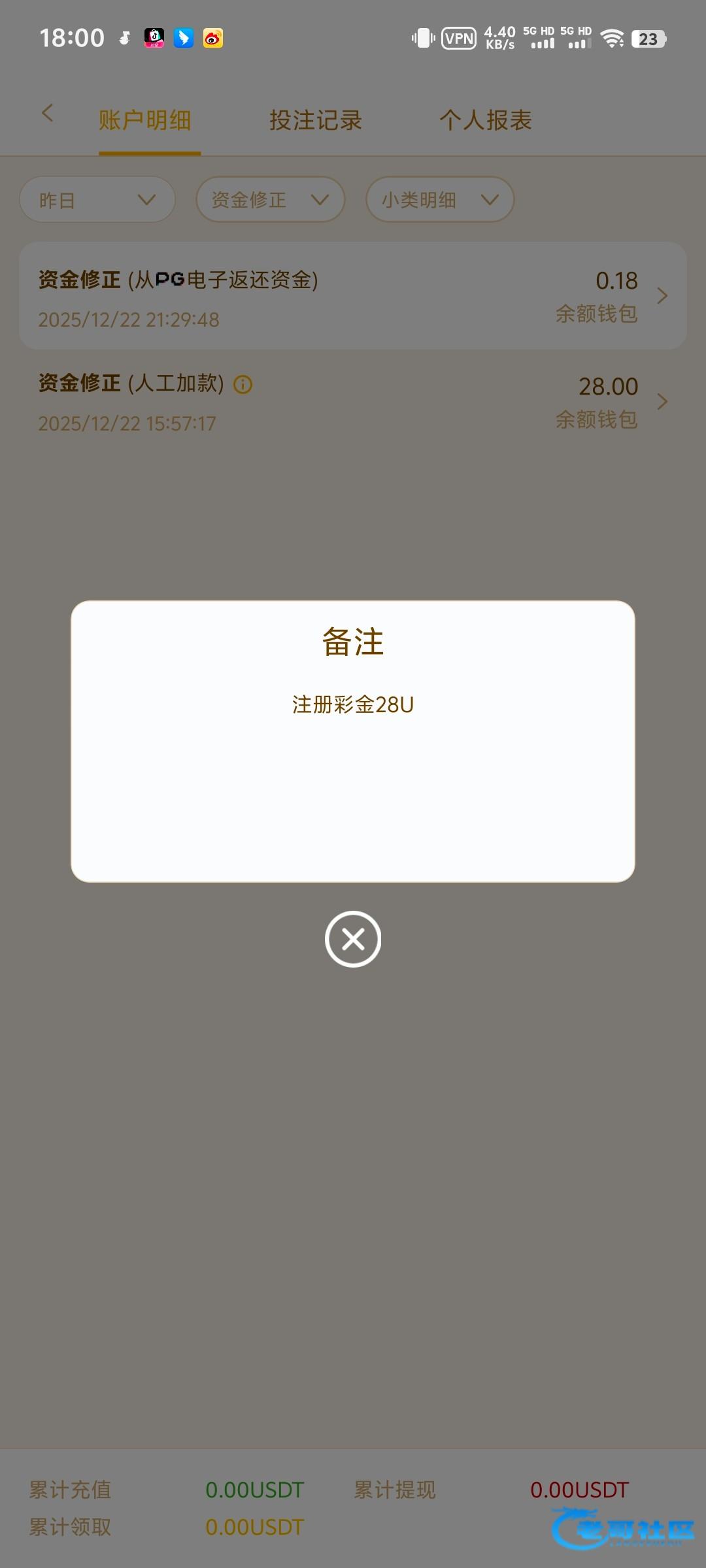Expand the 昨日 date dropdown
The width and height of the screenshot is (706, 1568).
point(97,200)
